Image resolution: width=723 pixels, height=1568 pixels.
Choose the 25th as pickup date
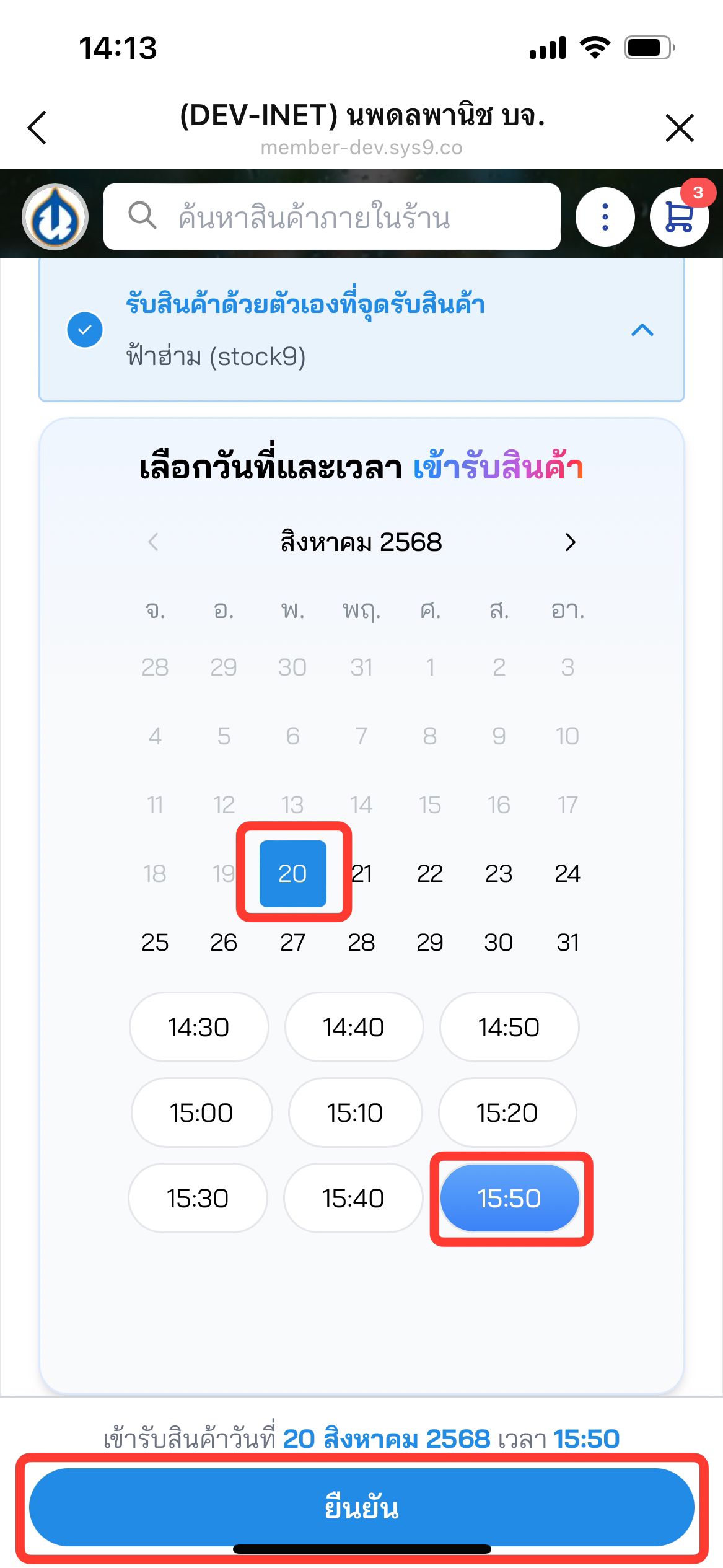155,942
